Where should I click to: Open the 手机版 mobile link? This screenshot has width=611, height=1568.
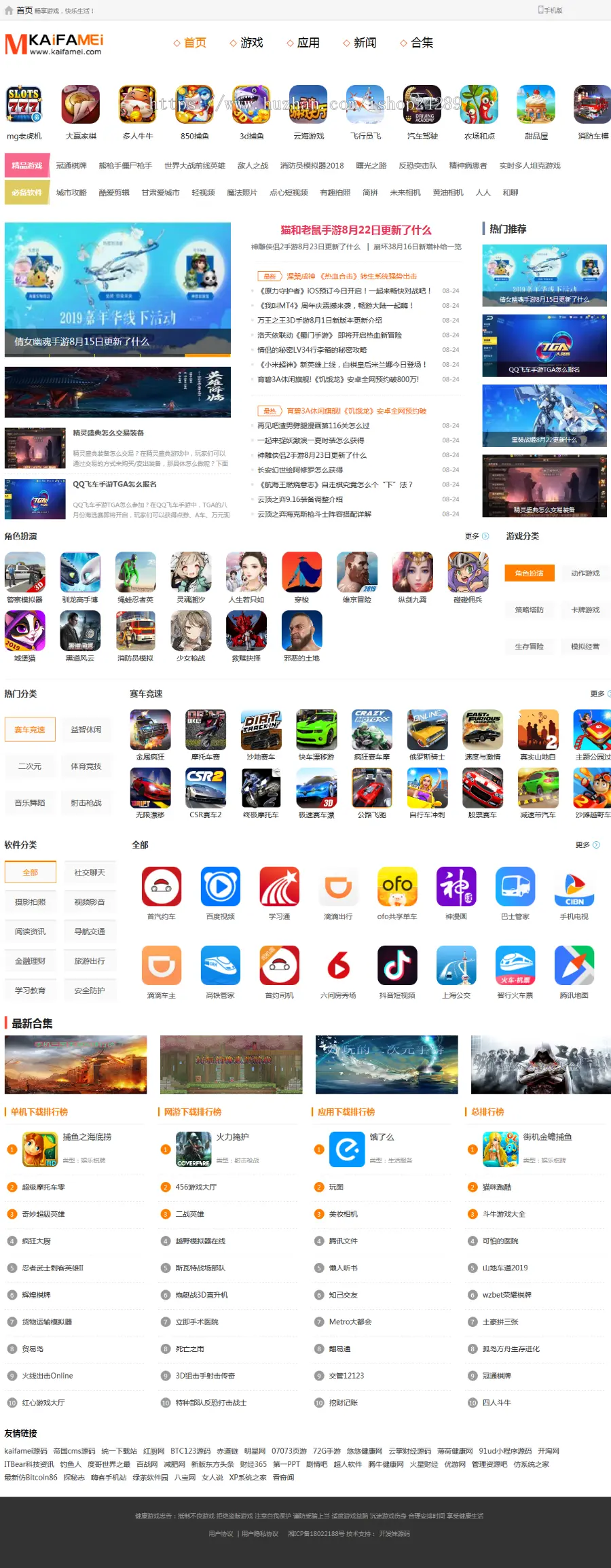coord(551,10)
